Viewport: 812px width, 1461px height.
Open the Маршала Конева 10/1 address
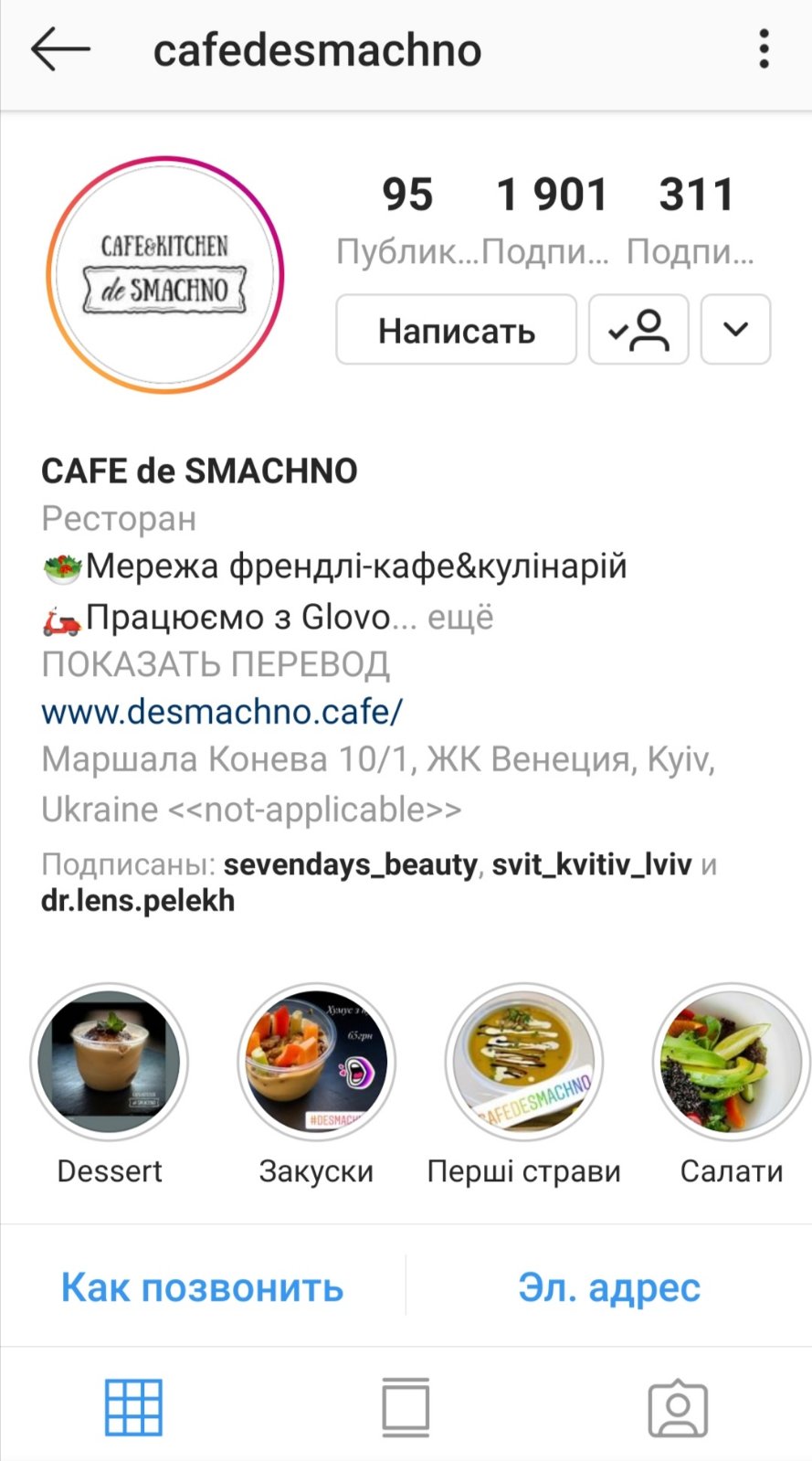coord(378,784)
